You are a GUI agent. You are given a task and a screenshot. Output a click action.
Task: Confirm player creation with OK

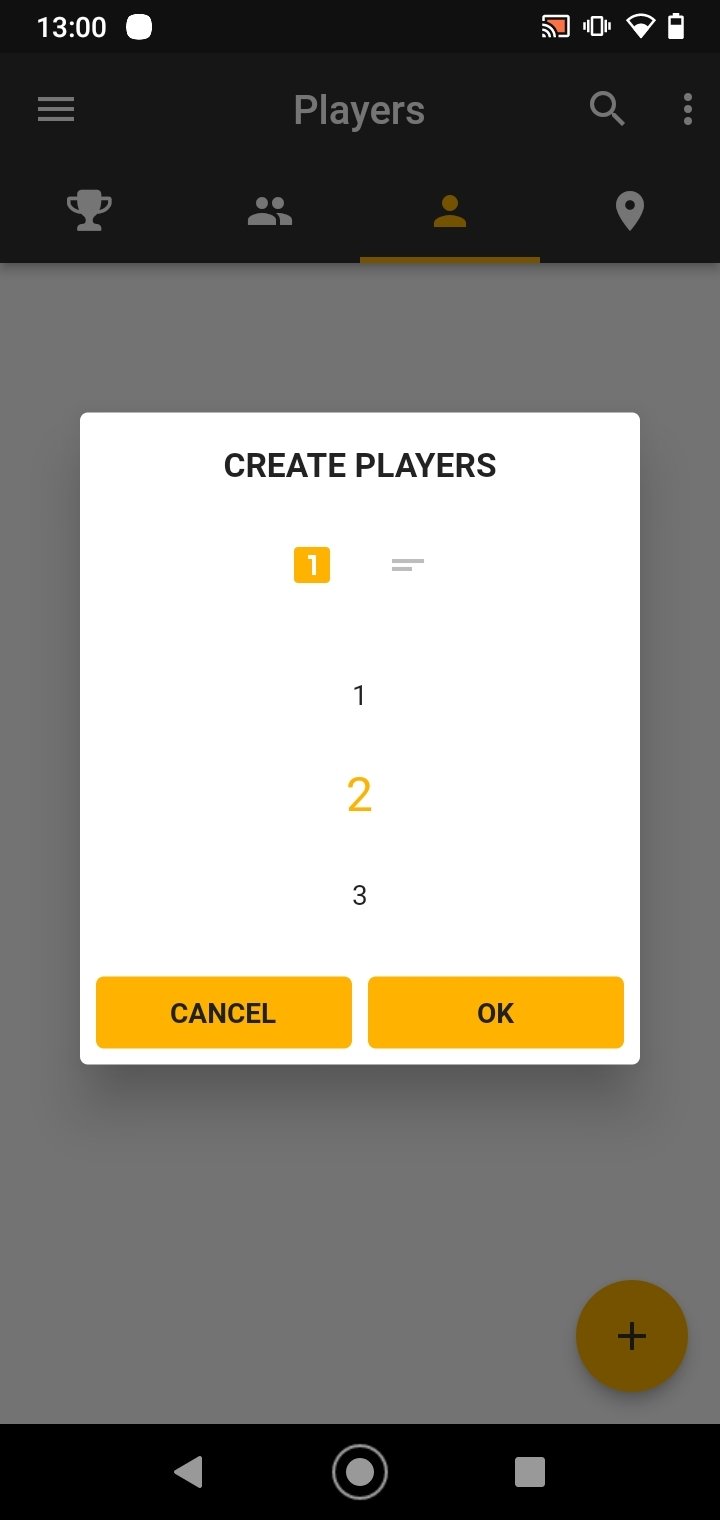(496, 1012)
